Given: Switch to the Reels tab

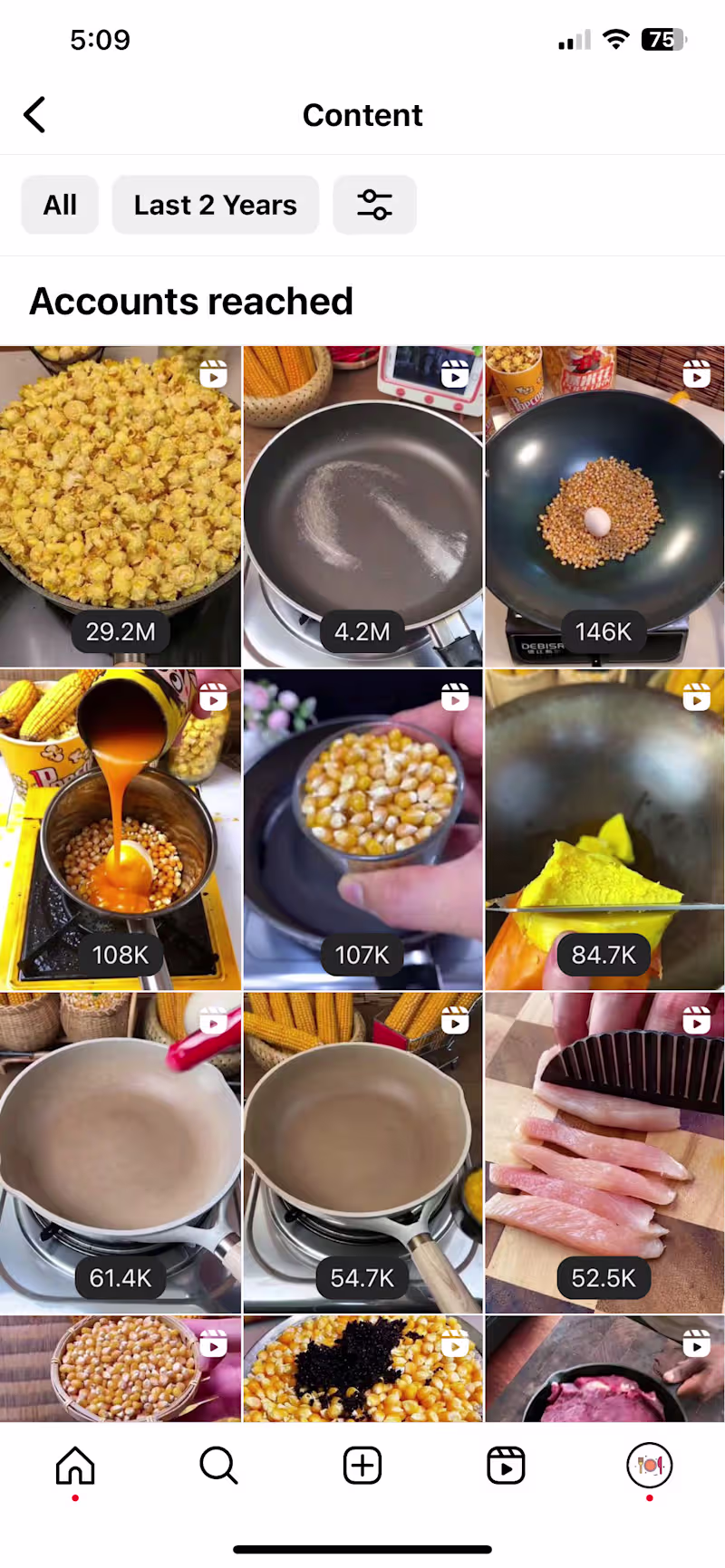Looking at the screenshot, I should (506, 1466).
